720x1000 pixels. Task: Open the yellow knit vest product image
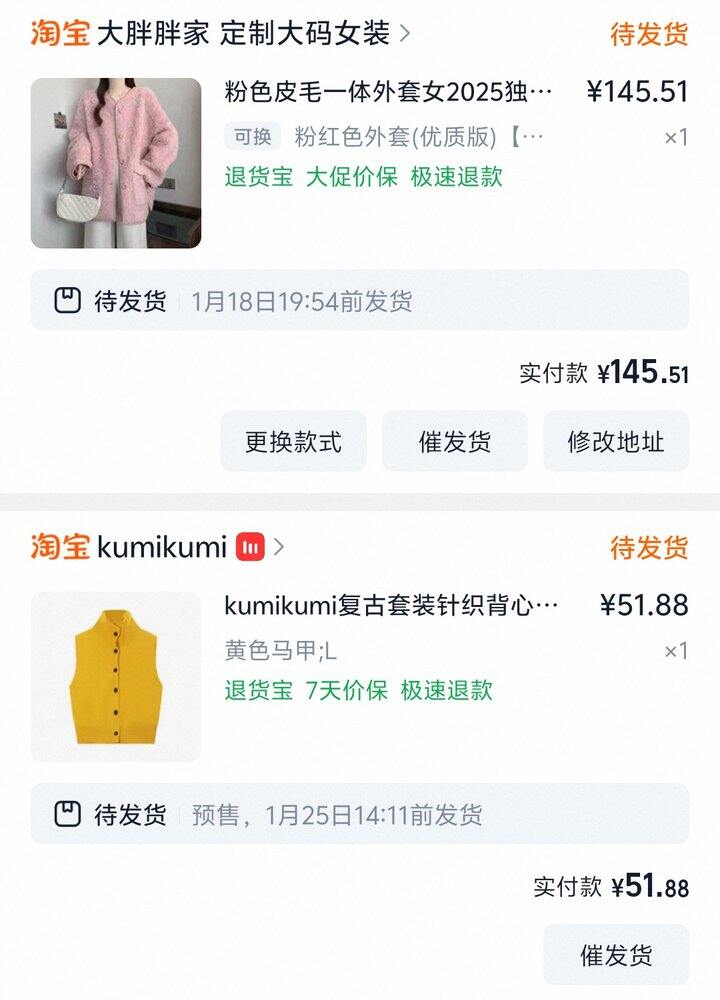point(116,676)
